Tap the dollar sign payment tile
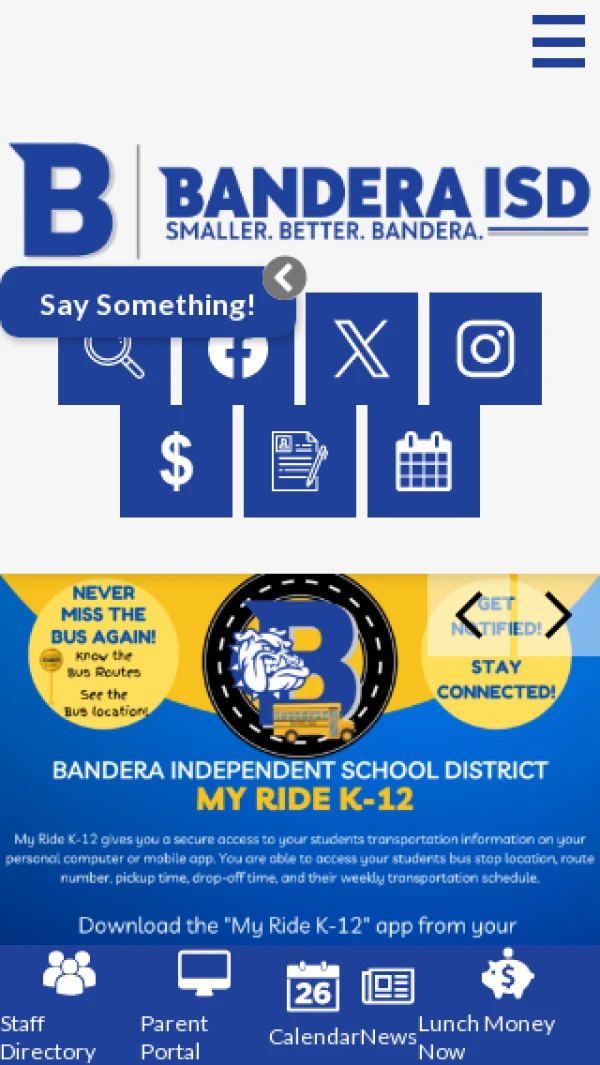 (x=176, y=461)
